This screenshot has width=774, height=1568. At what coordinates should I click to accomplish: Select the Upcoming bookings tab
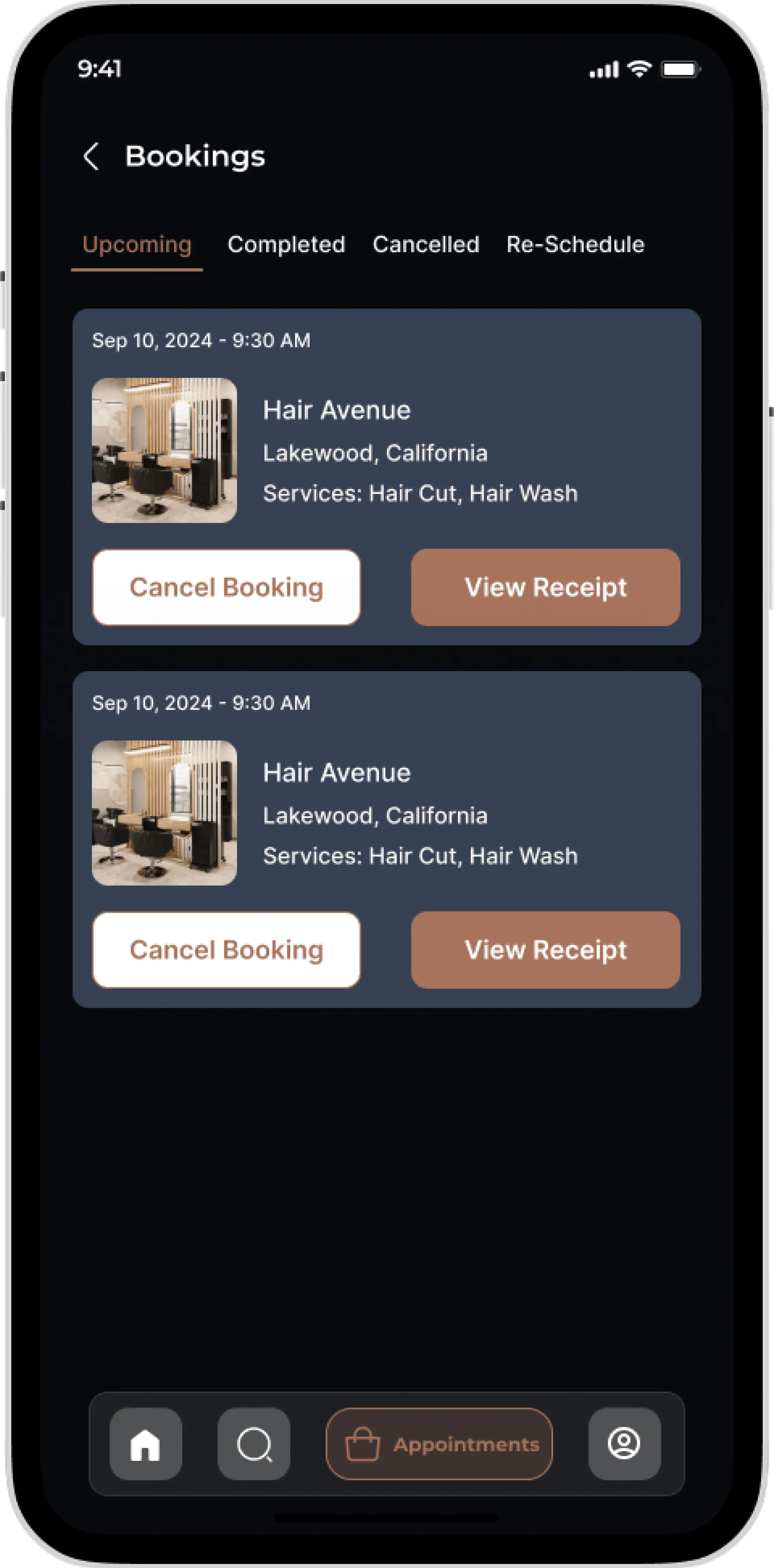137,245
